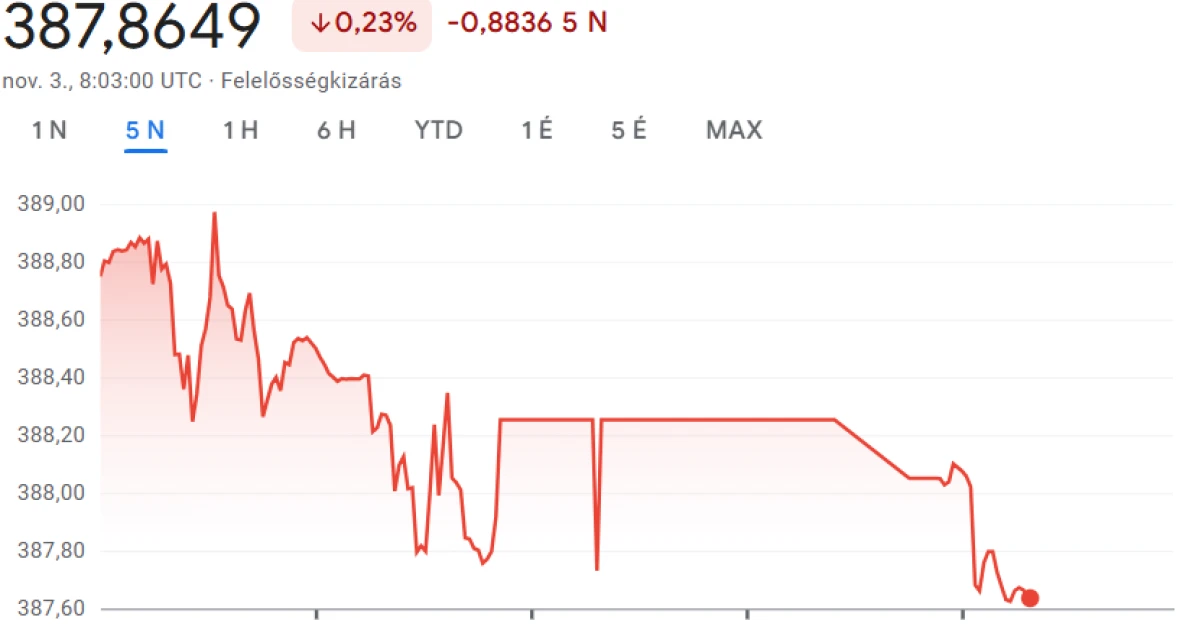The height and width of the screenshot is (630, 1199).
Task: Select the 5 N time range
Action: click(145, 130)
